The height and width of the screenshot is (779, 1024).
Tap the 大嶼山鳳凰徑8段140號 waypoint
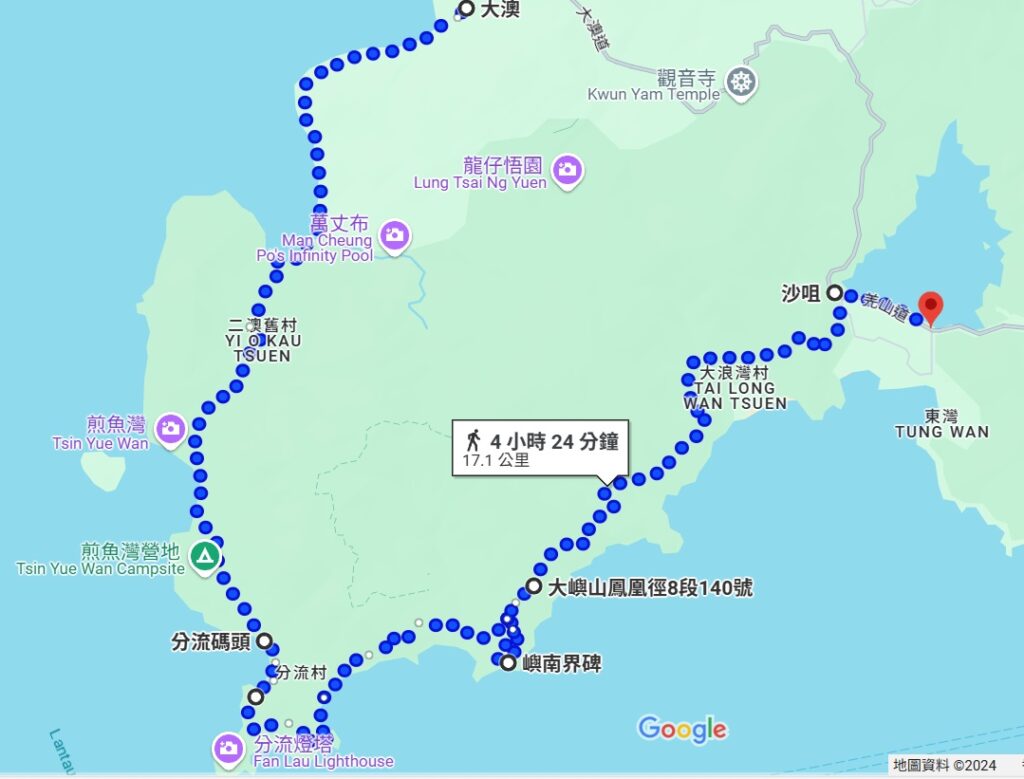coord(534,587)
